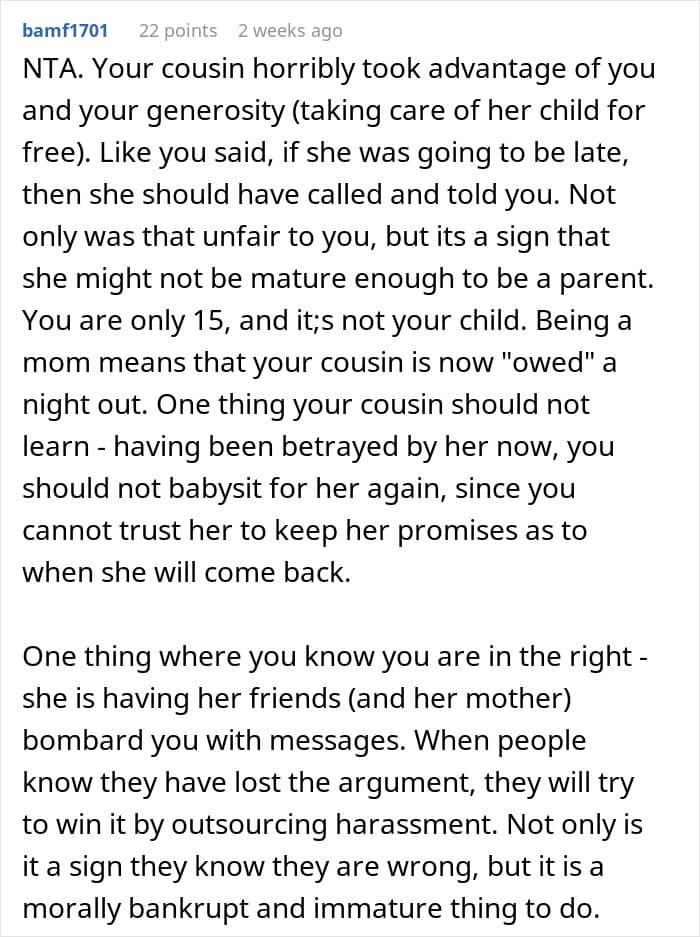The image size is (700, 937).
Task: Open bamf1701's user profile
Action: [65, 30]
